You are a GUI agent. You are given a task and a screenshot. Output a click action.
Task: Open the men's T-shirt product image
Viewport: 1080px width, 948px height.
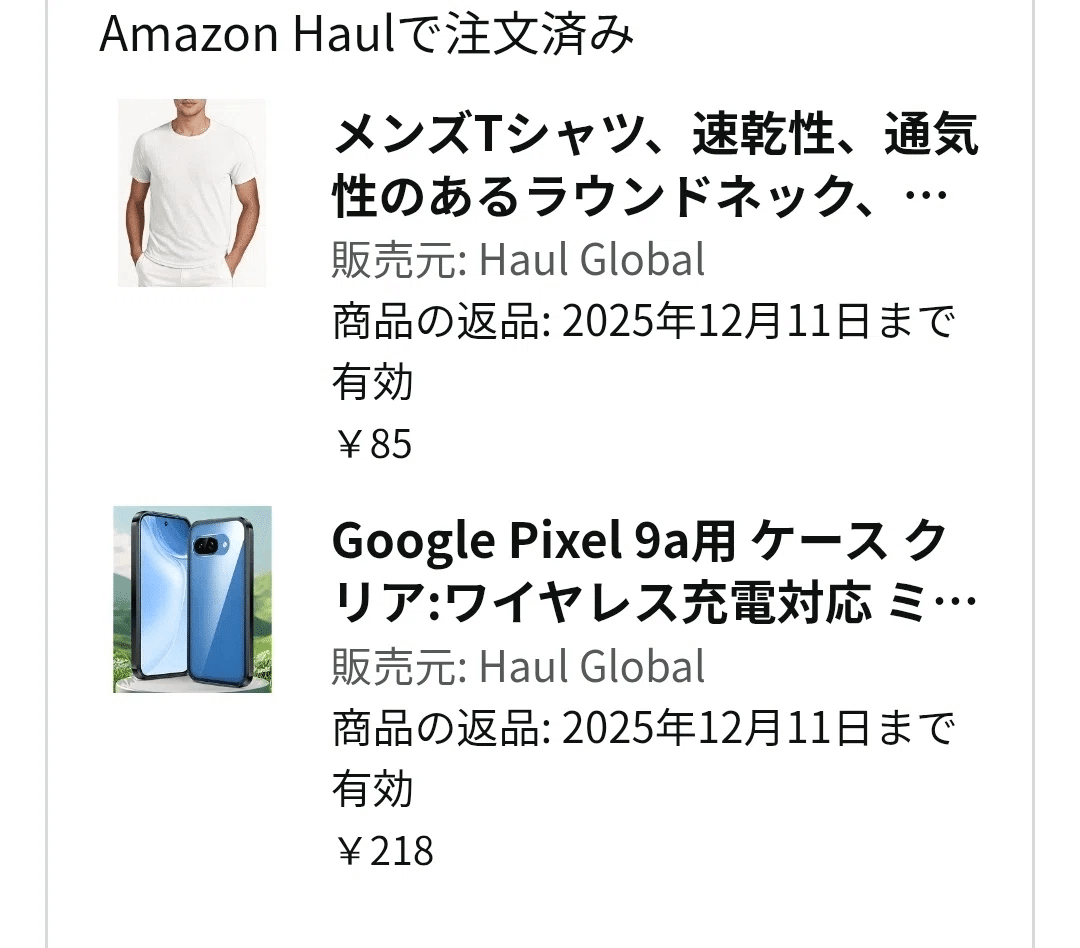[192, 193]
